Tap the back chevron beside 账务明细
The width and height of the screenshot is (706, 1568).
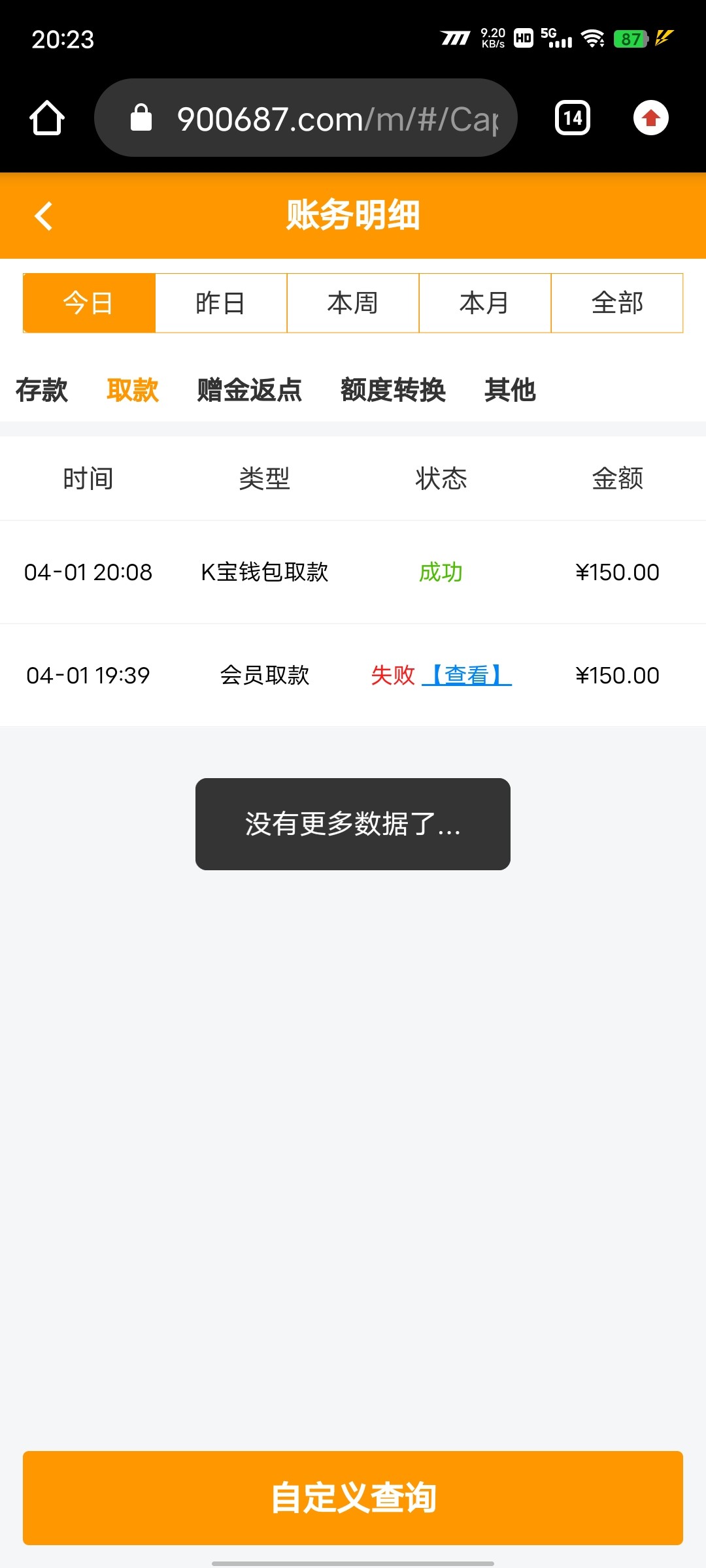43,216
